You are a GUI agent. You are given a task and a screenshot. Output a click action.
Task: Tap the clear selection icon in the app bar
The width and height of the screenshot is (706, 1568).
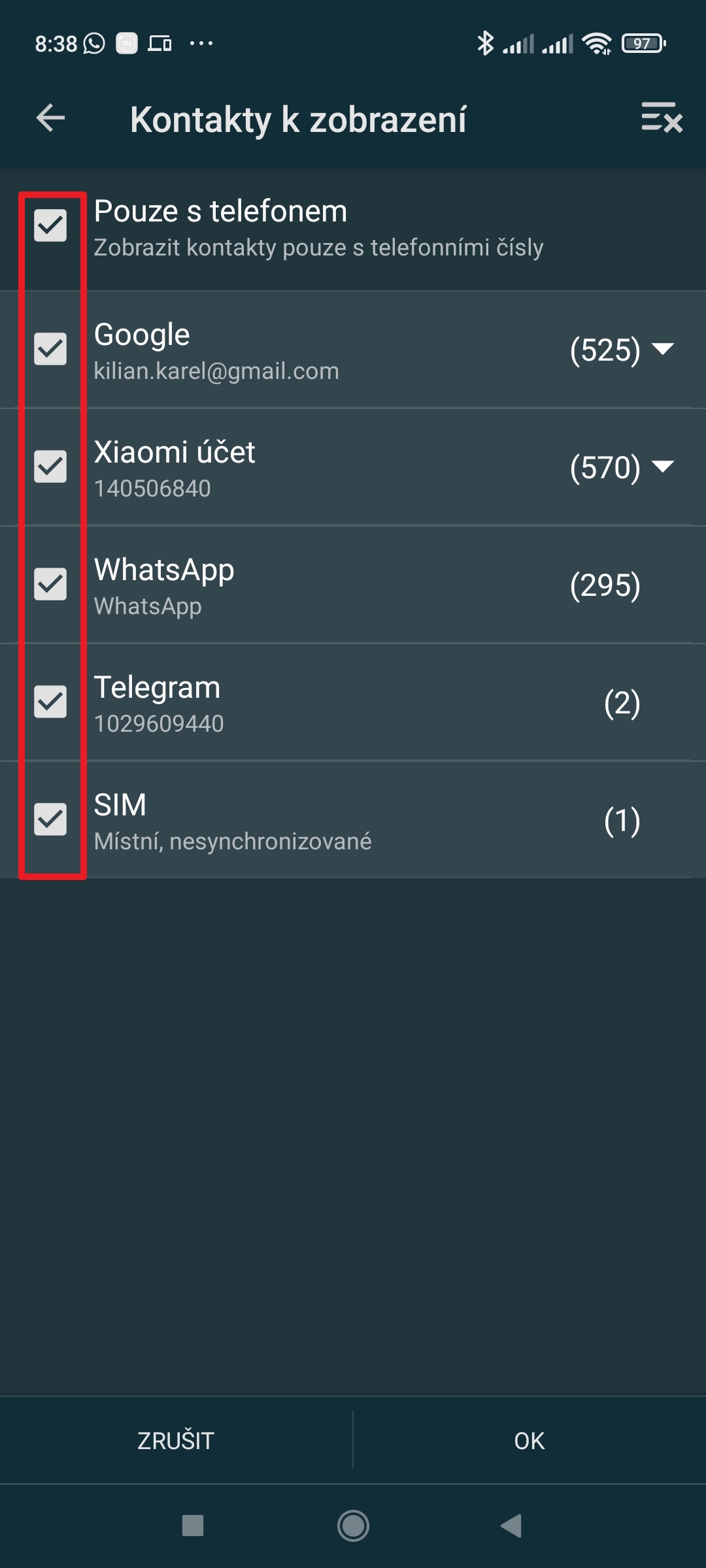click(662, 118)
